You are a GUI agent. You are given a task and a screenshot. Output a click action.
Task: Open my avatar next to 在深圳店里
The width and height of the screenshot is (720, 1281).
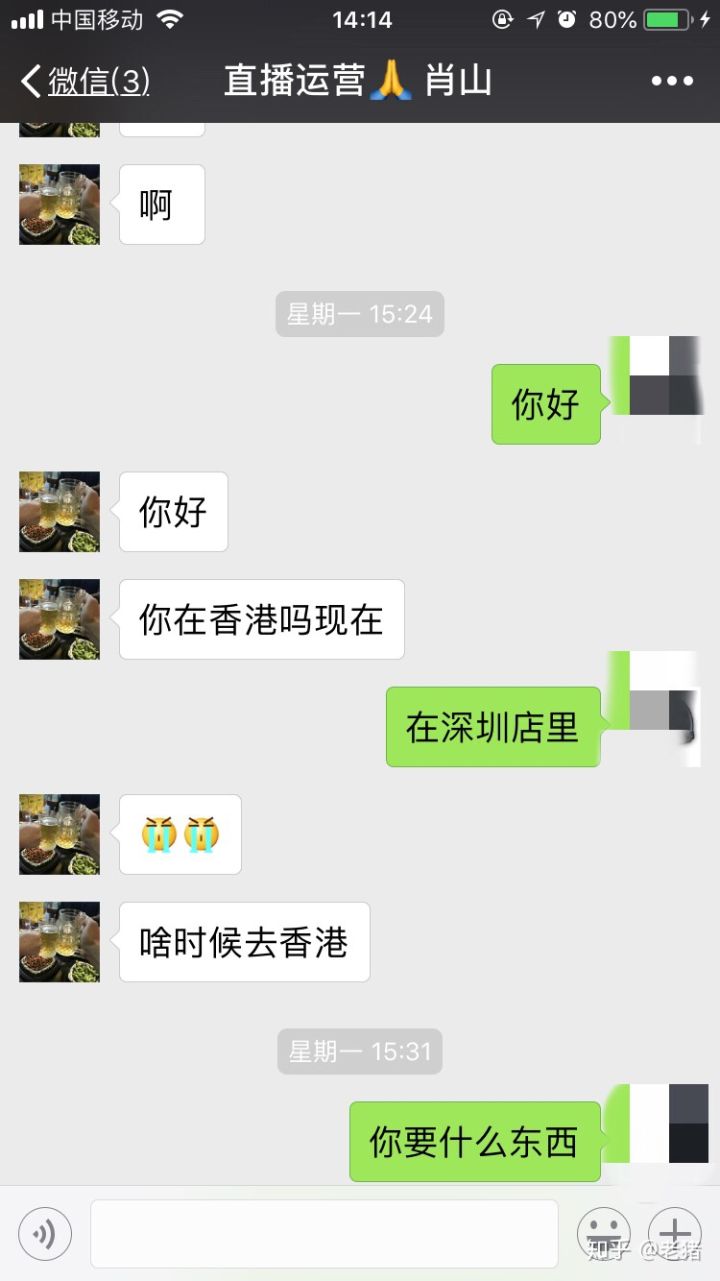click(660, 709)
